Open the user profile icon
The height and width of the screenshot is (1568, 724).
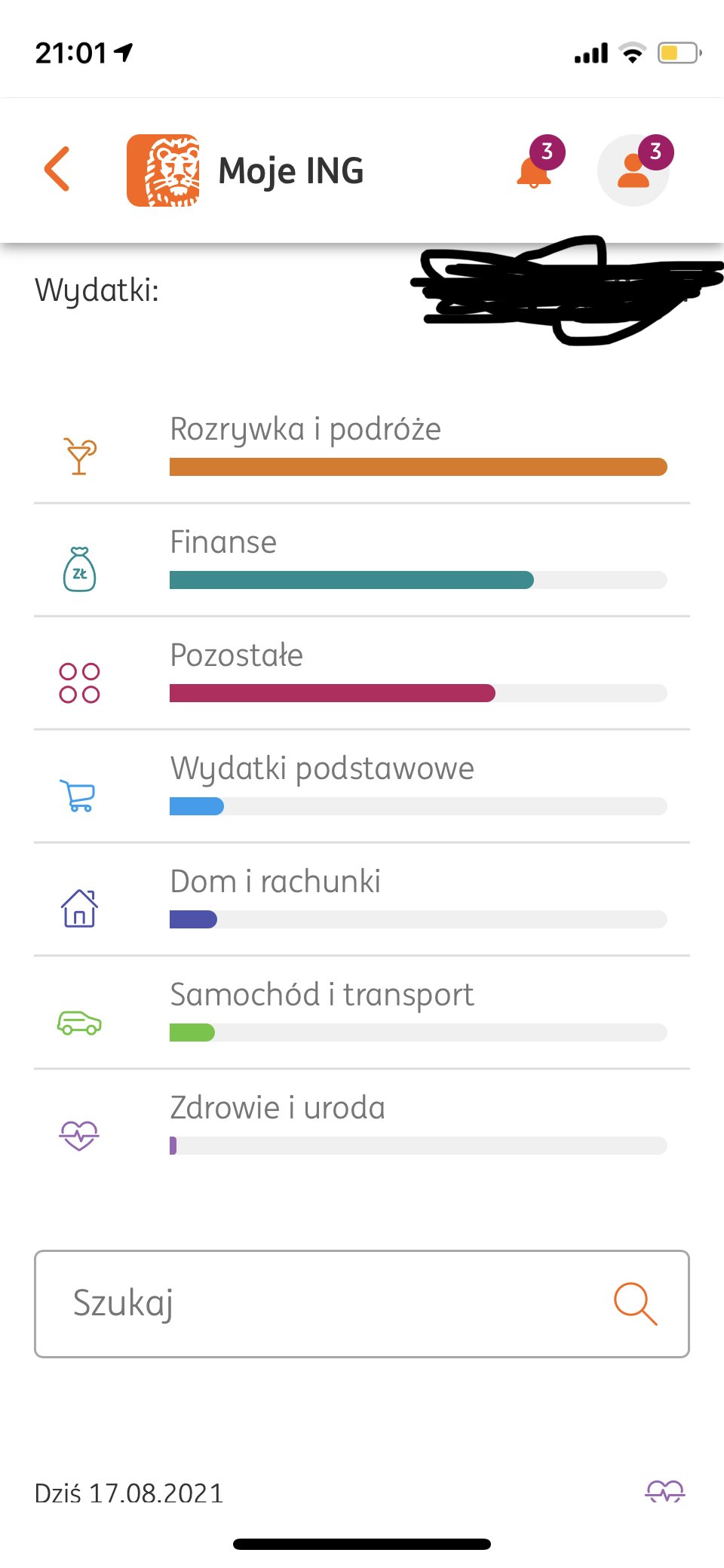click(x=633, y=170)
